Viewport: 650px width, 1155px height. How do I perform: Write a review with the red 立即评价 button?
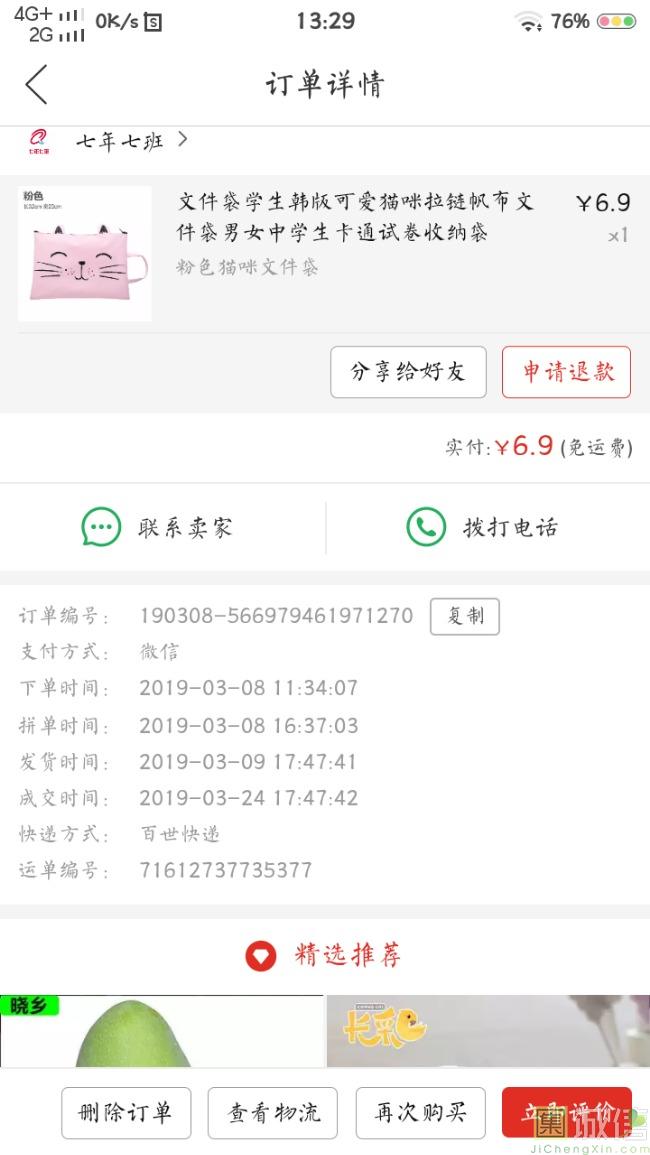(x=566, y=1110)
